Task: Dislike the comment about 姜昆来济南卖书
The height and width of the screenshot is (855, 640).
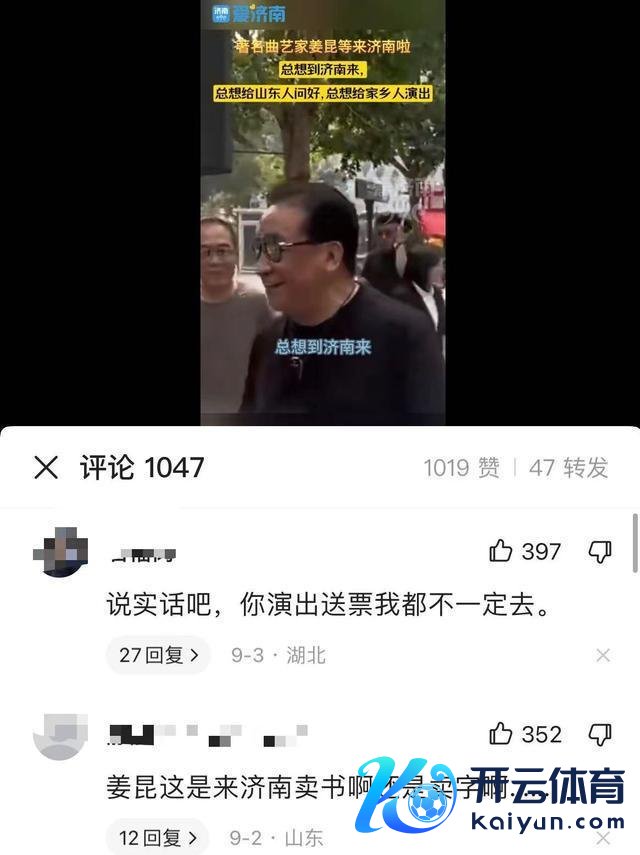Action: coord(600,735)
